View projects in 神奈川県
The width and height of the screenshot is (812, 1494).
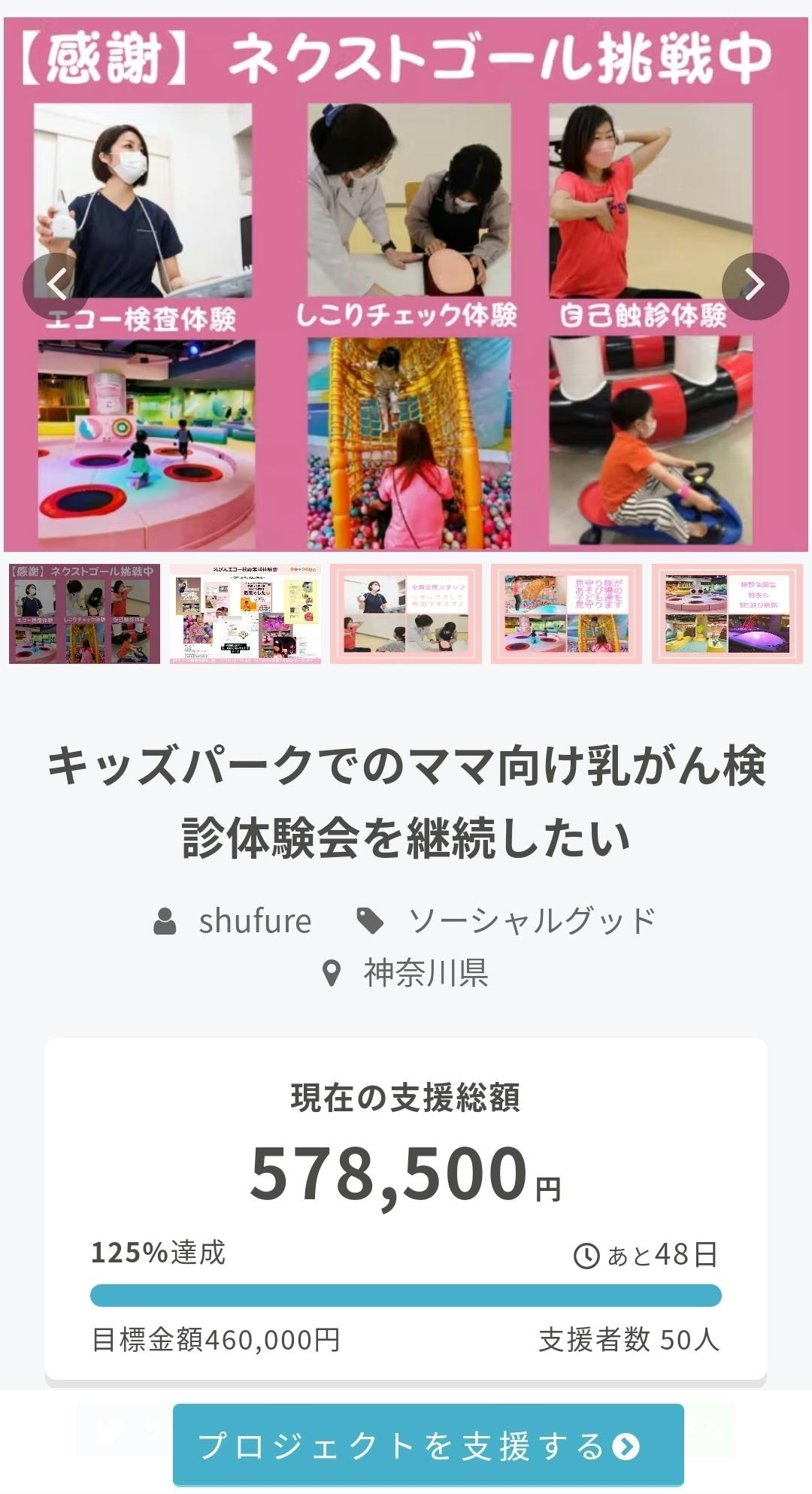[x=426, y=973]
